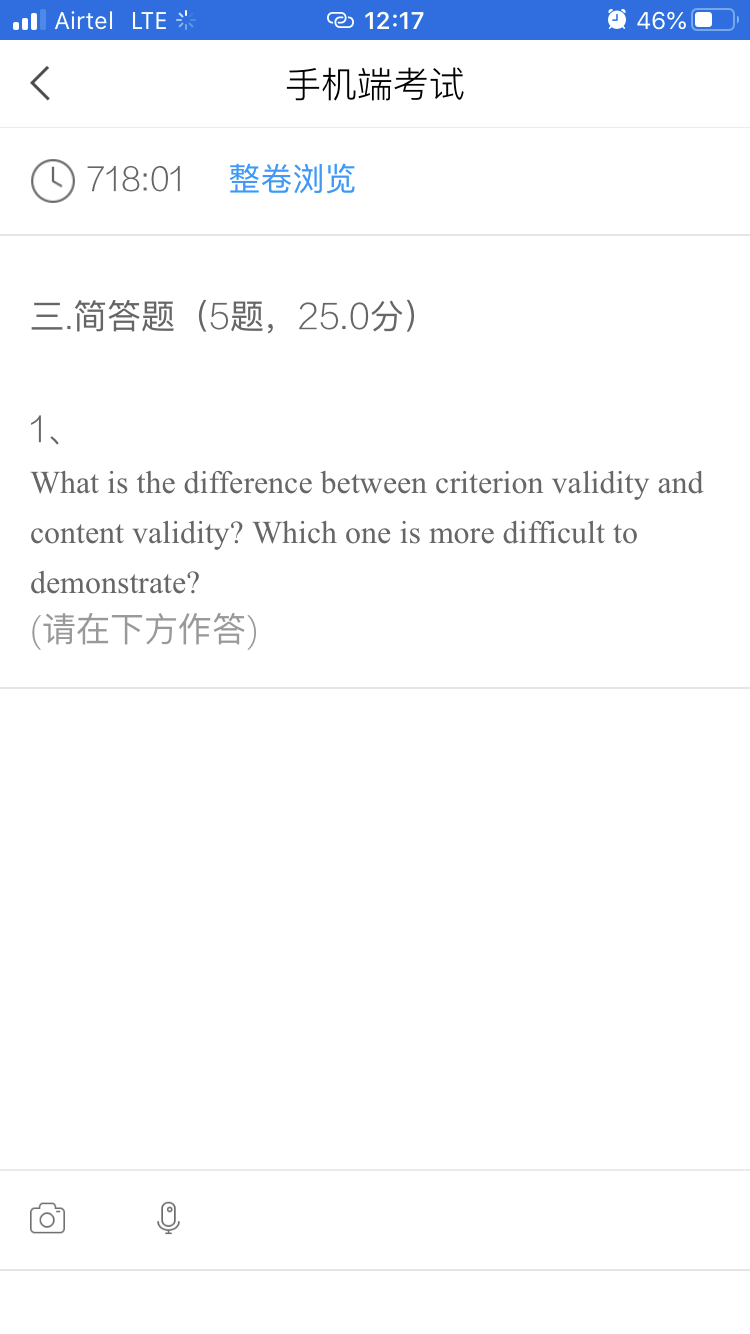Open 整卷浏览 to view the whole paper
Screen dimensions: 750x1334
[x=292, y=179]
